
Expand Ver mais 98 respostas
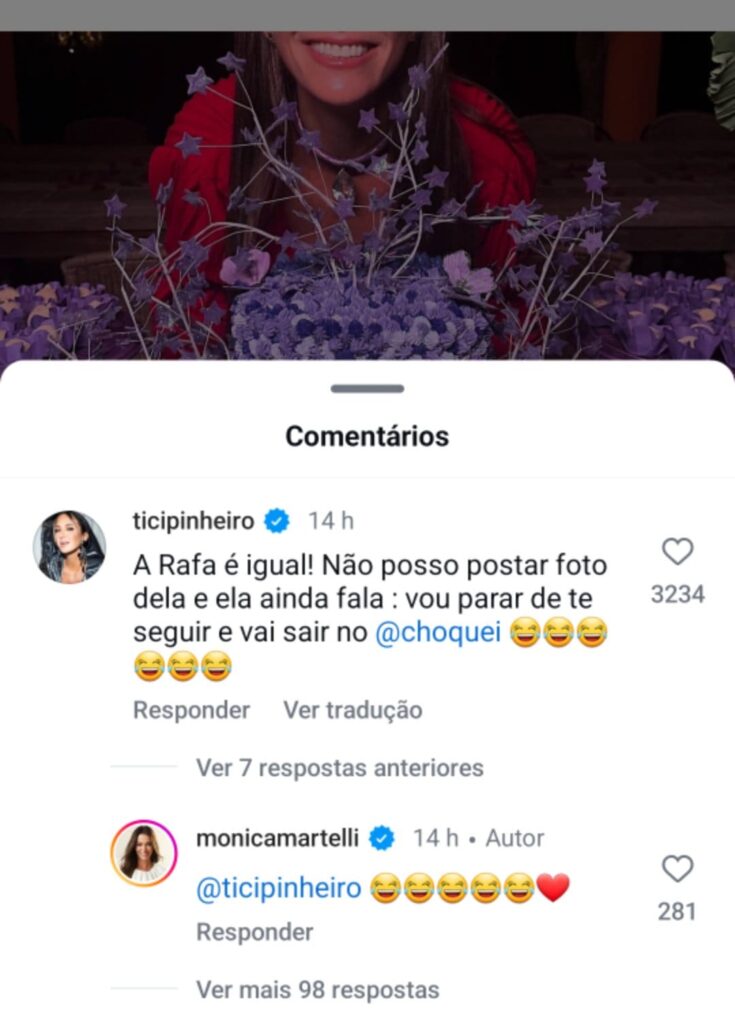tap(317, 990)
